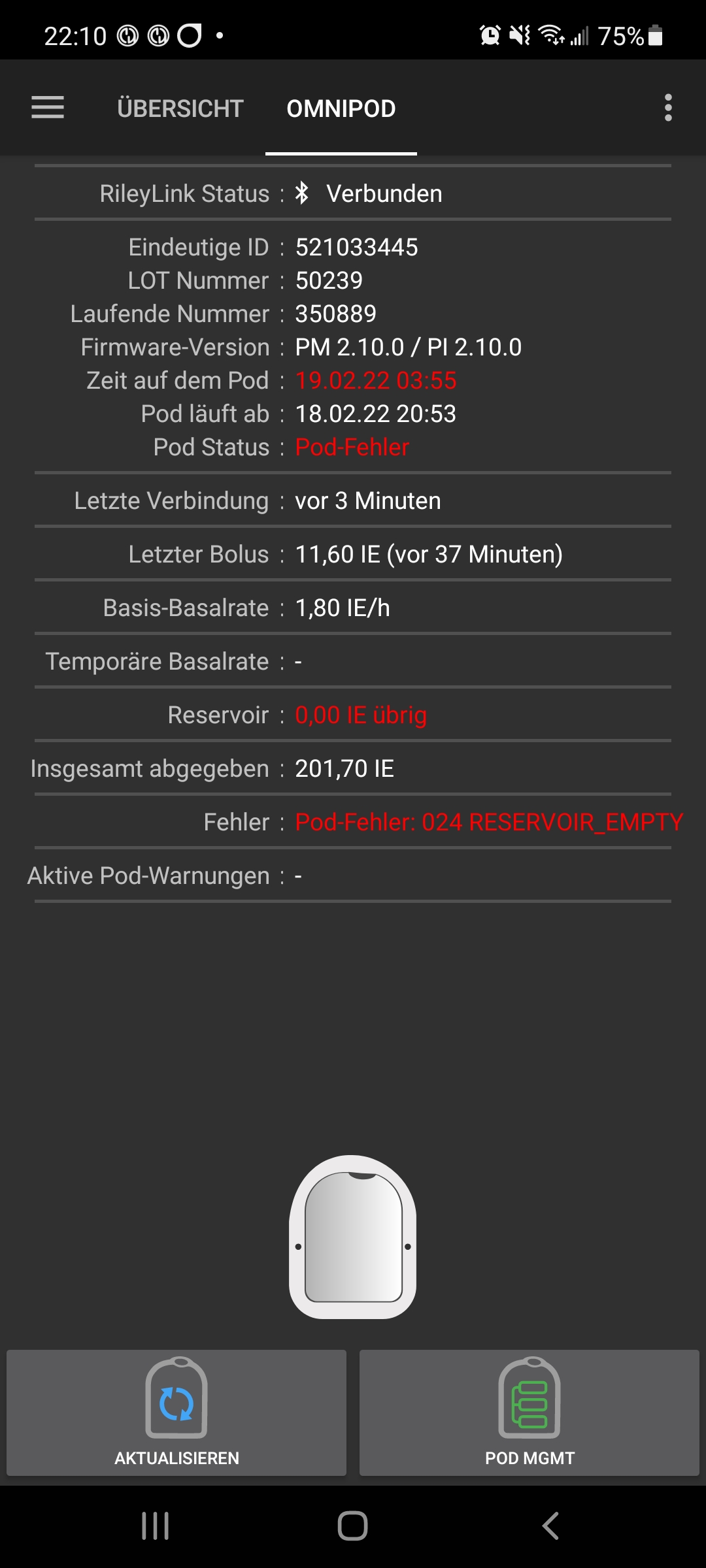Tap the red RESERVOIR_EMPTY error text
Image resolution: width=706 pixels, height=1568 pixels.
pyautogui.click(x=488, y=822)
